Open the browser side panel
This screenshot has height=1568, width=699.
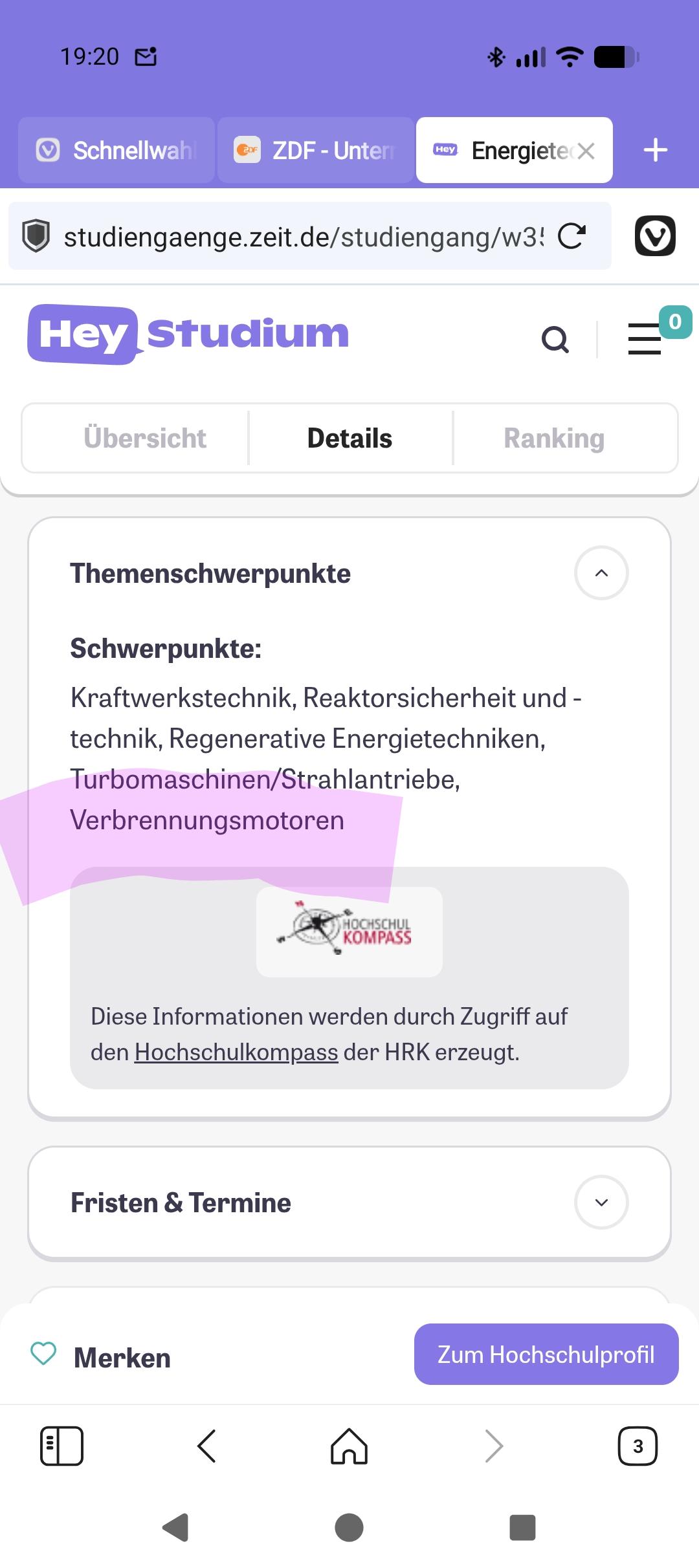click(x=61, y=1446)
